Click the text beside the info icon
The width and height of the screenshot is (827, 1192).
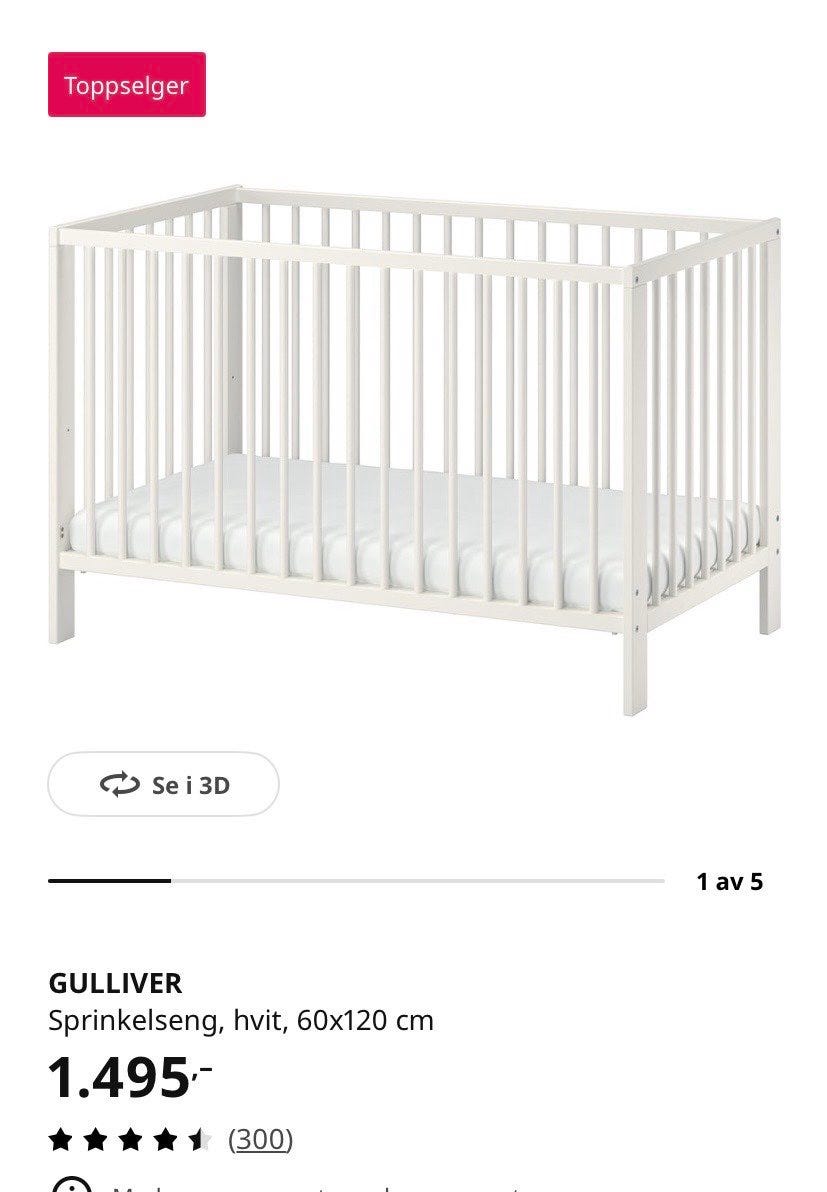250,1188
